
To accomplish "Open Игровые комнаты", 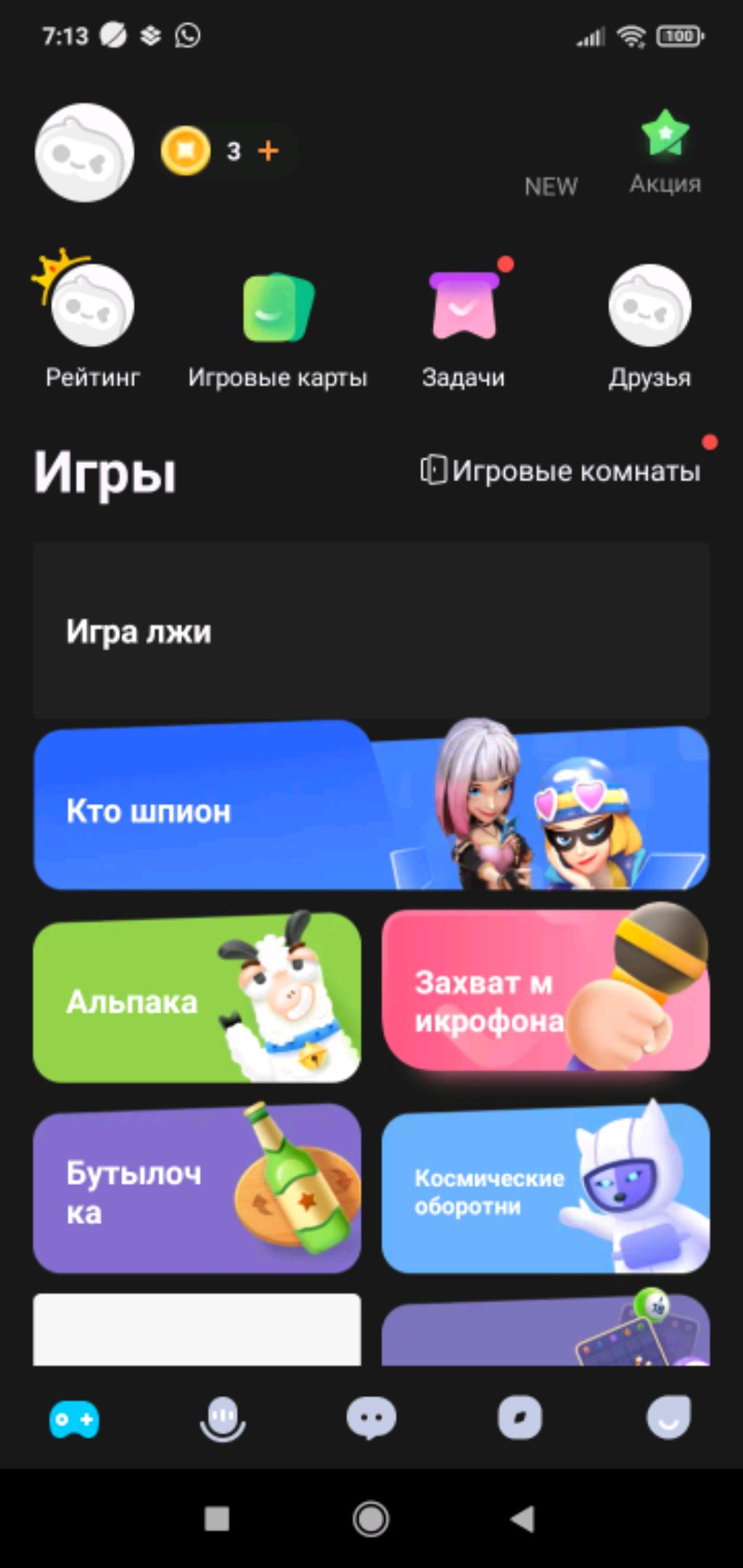I will 561,471.
